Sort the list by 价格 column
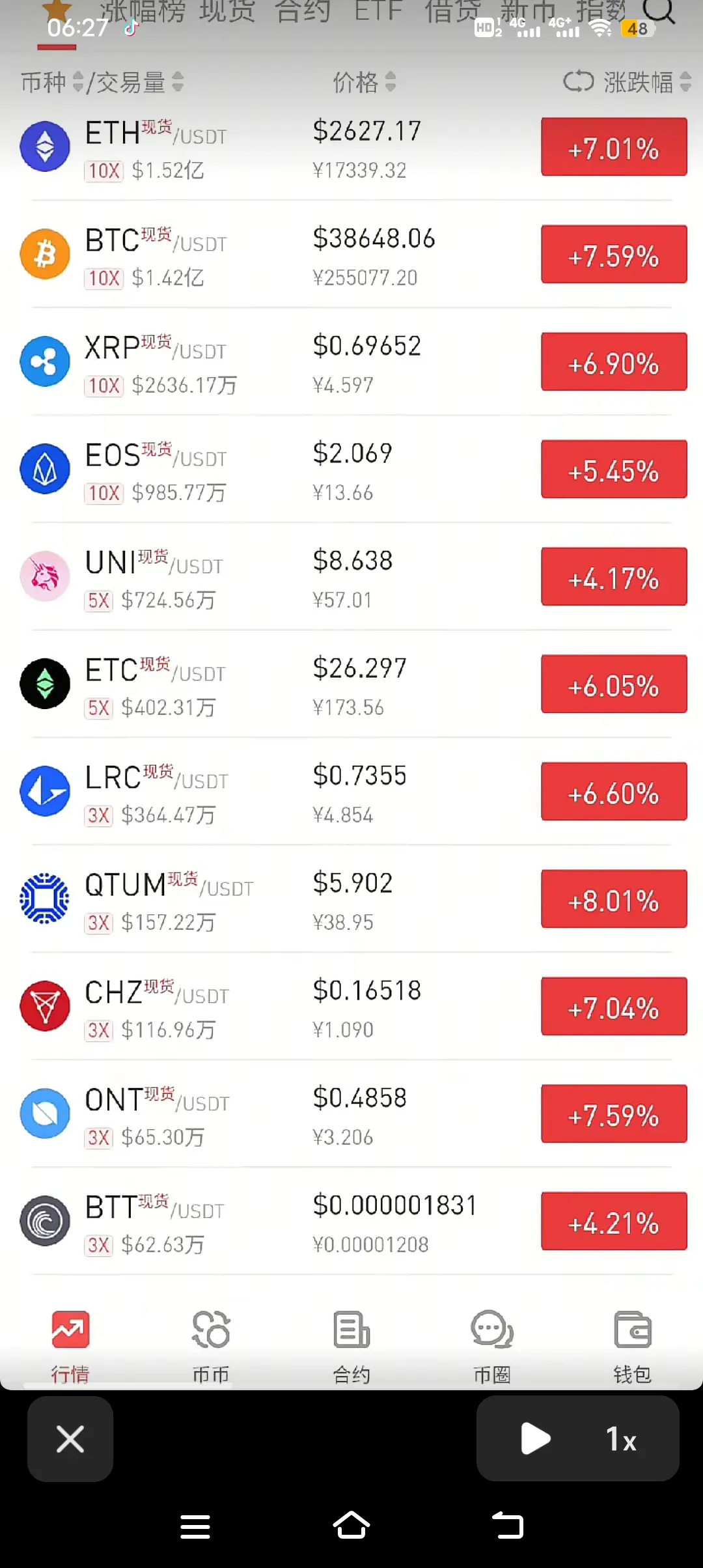The image size is (703, 1568). point(364,82)
